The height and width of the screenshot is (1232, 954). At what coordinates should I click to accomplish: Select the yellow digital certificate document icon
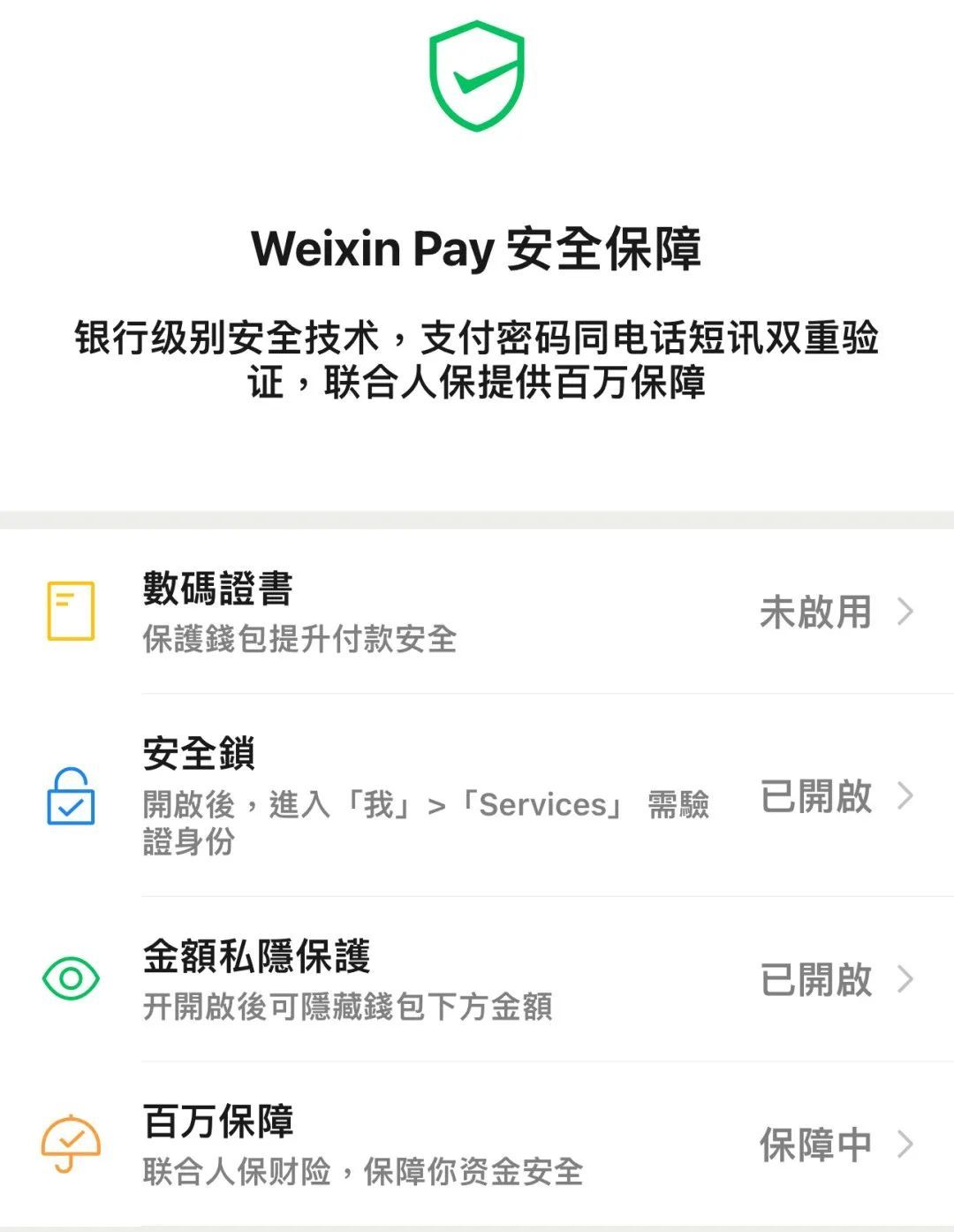tap(71, 610)
